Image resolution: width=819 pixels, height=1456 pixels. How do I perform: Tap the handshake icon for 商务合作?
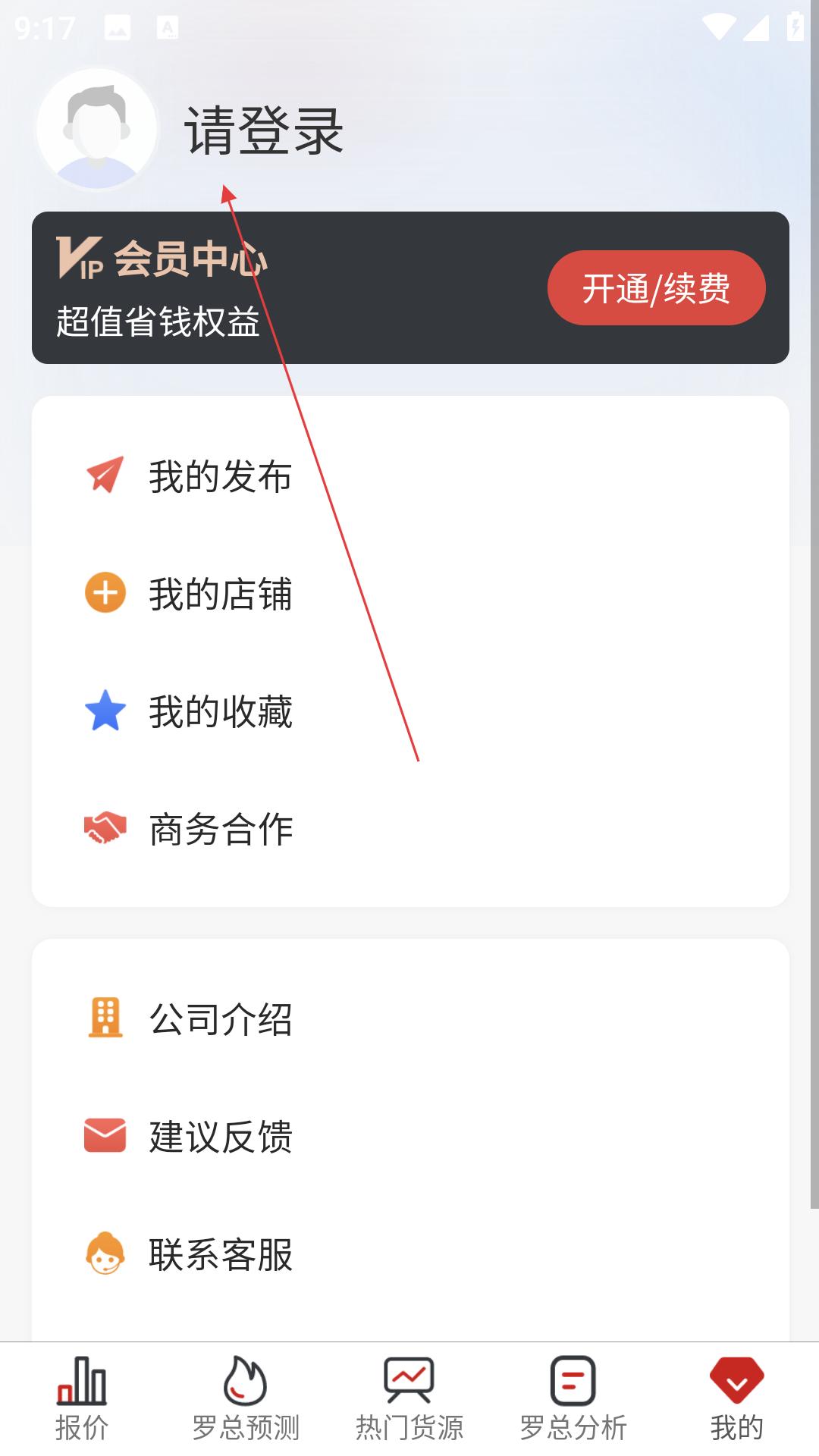pos(105,828)
